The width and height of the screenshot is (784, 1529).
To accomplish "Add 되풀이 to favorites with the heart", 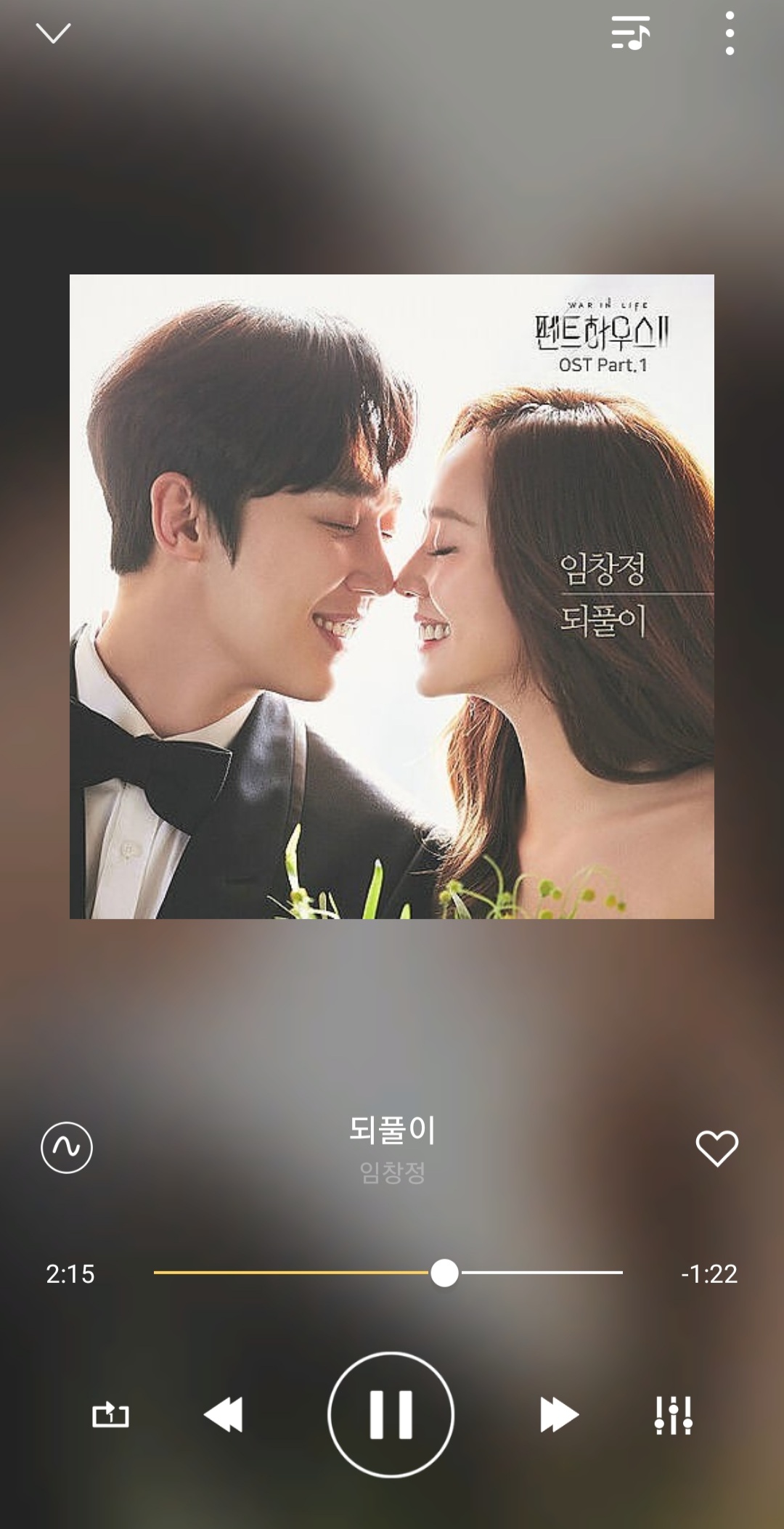I will [x=716, y=1148].
